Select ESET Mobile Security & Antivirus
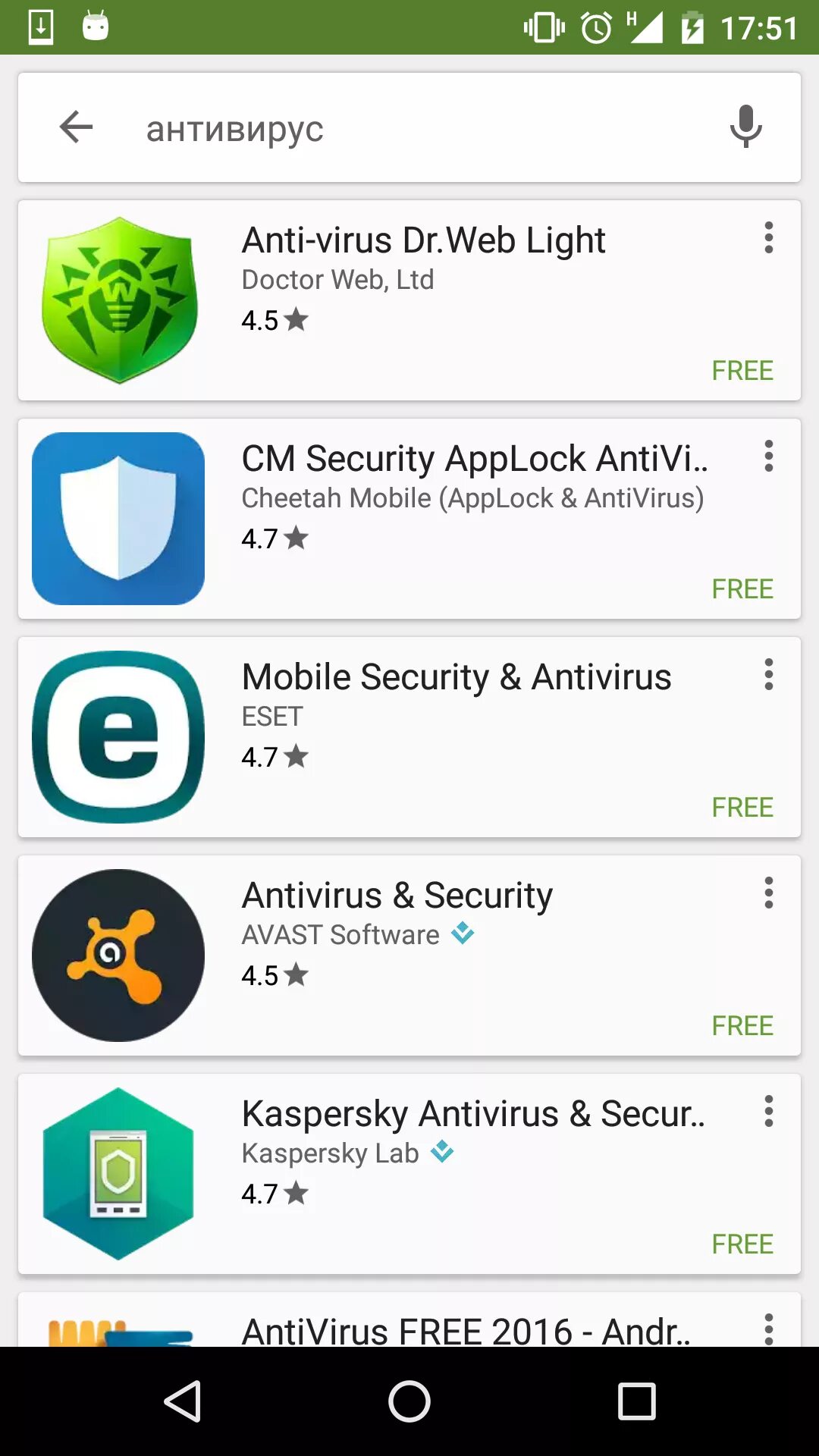 pos(409,737)
